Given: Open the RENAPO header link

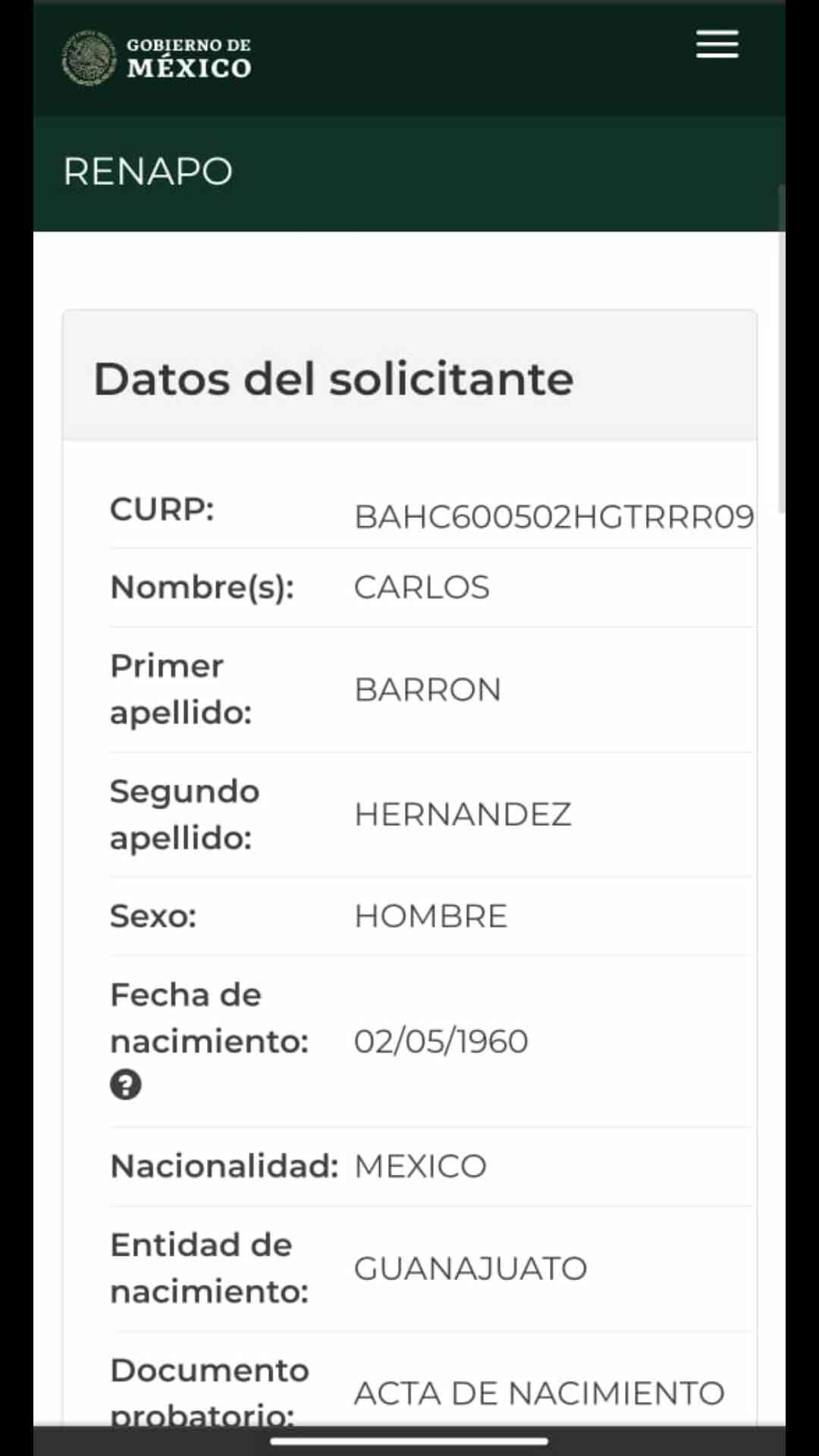Looking at the screenshot, I should [148, 171].
